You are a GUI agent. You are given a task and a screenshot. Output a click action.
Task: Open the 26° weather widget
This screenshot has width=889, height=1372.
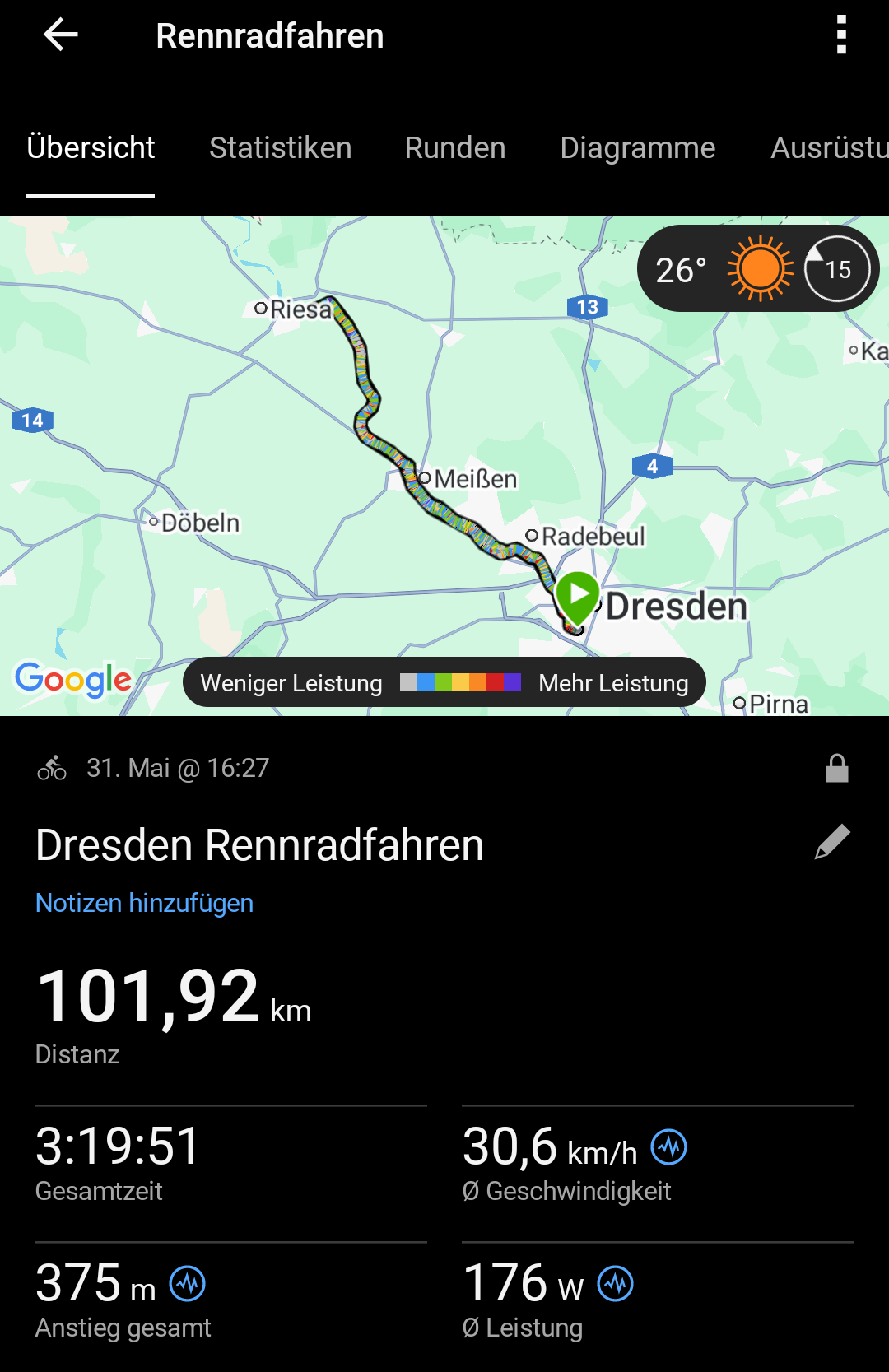(757, 269)
